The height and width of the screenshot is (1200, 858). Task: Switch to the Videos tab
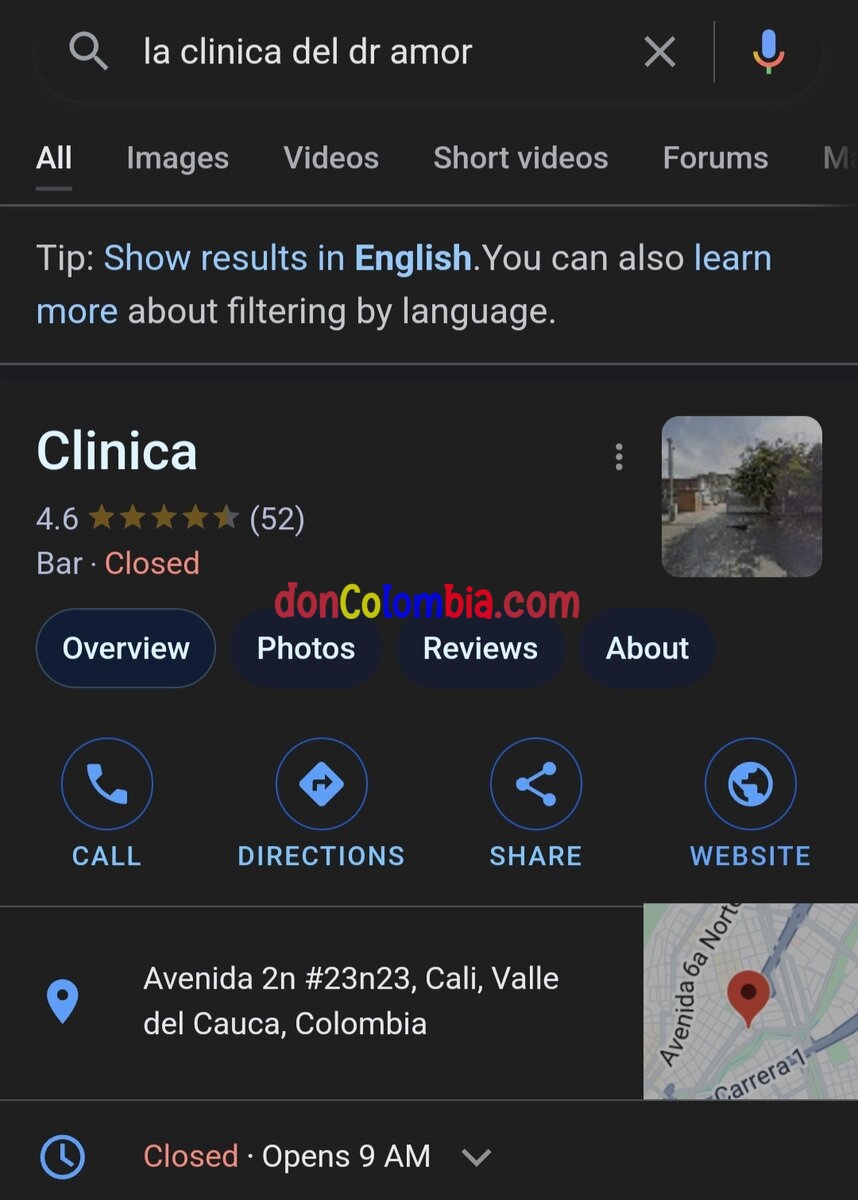tap(331, 158)
